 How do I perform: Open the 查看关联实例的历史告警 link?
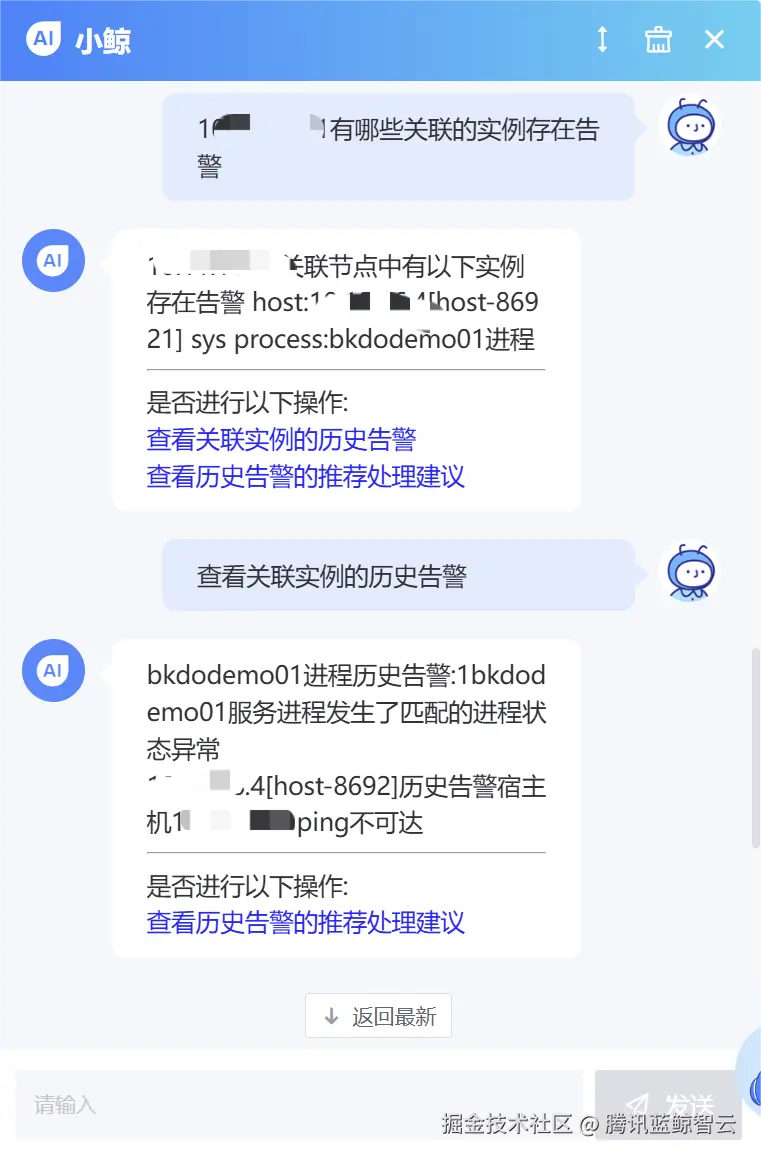[283, 440]
